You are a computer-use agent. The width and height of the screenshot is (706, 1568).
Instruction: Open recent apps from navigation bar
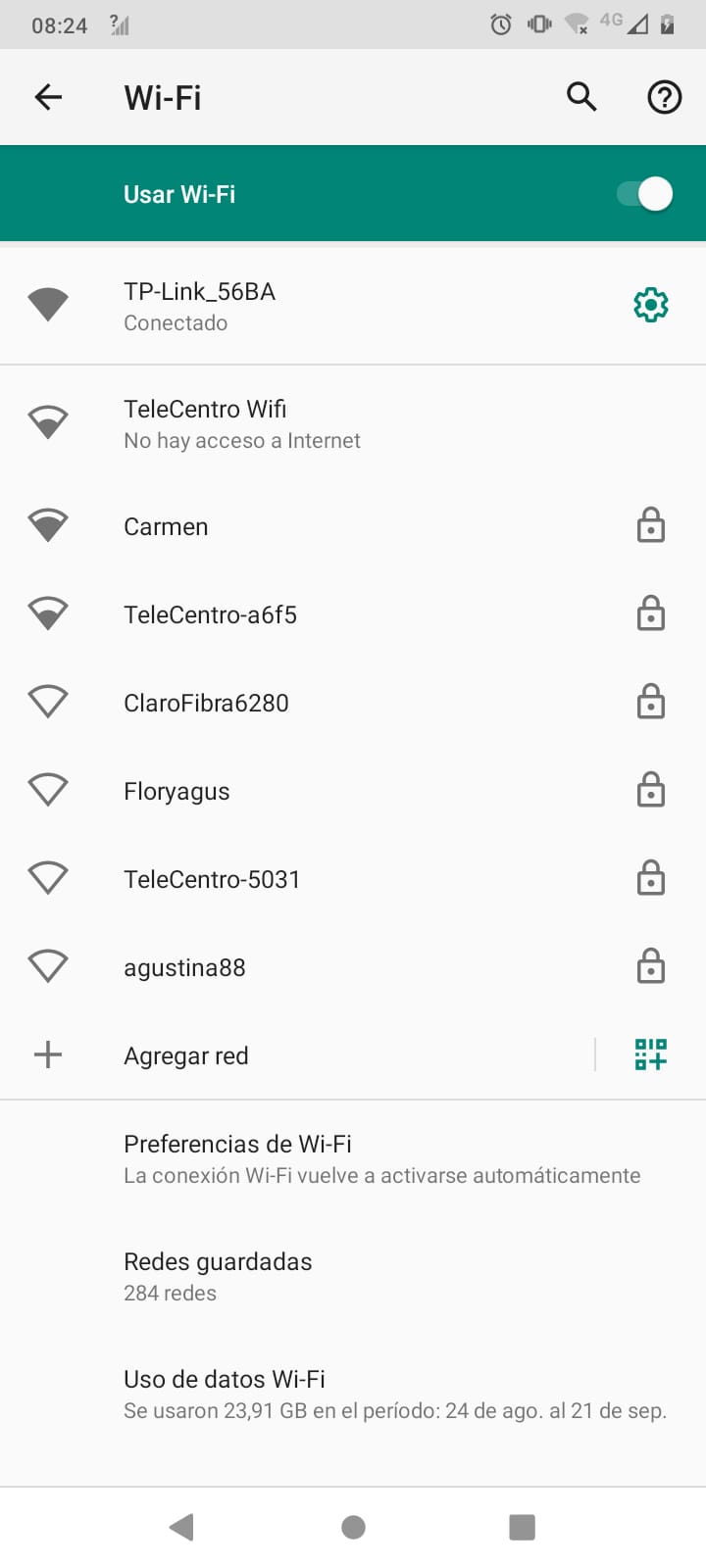click(x=522, y=1527)
